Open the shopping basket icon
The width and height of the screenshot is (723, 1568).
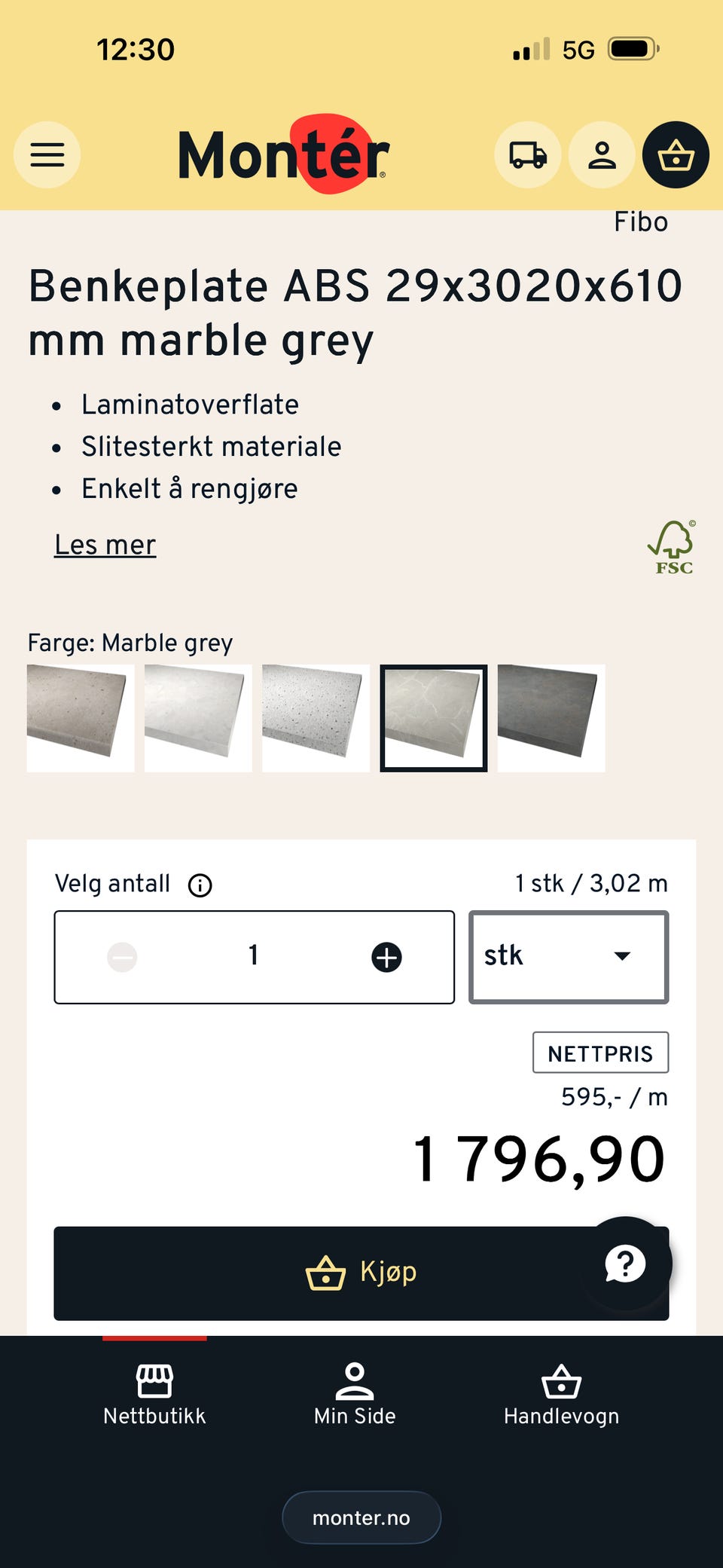tap(676, 154)
